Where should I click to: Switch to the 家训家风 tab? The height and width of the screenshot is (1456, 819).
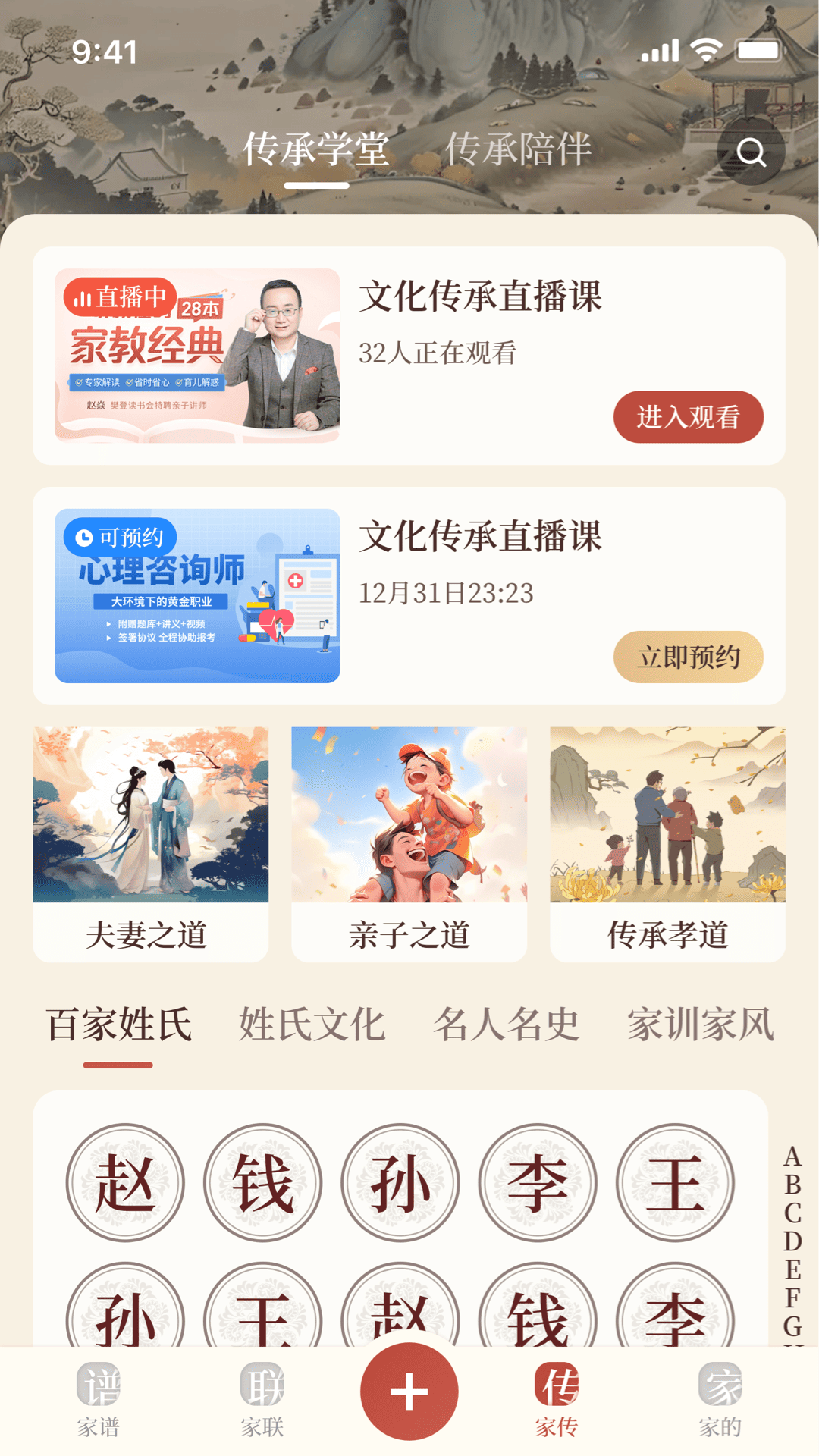[x=700, y=1025]
